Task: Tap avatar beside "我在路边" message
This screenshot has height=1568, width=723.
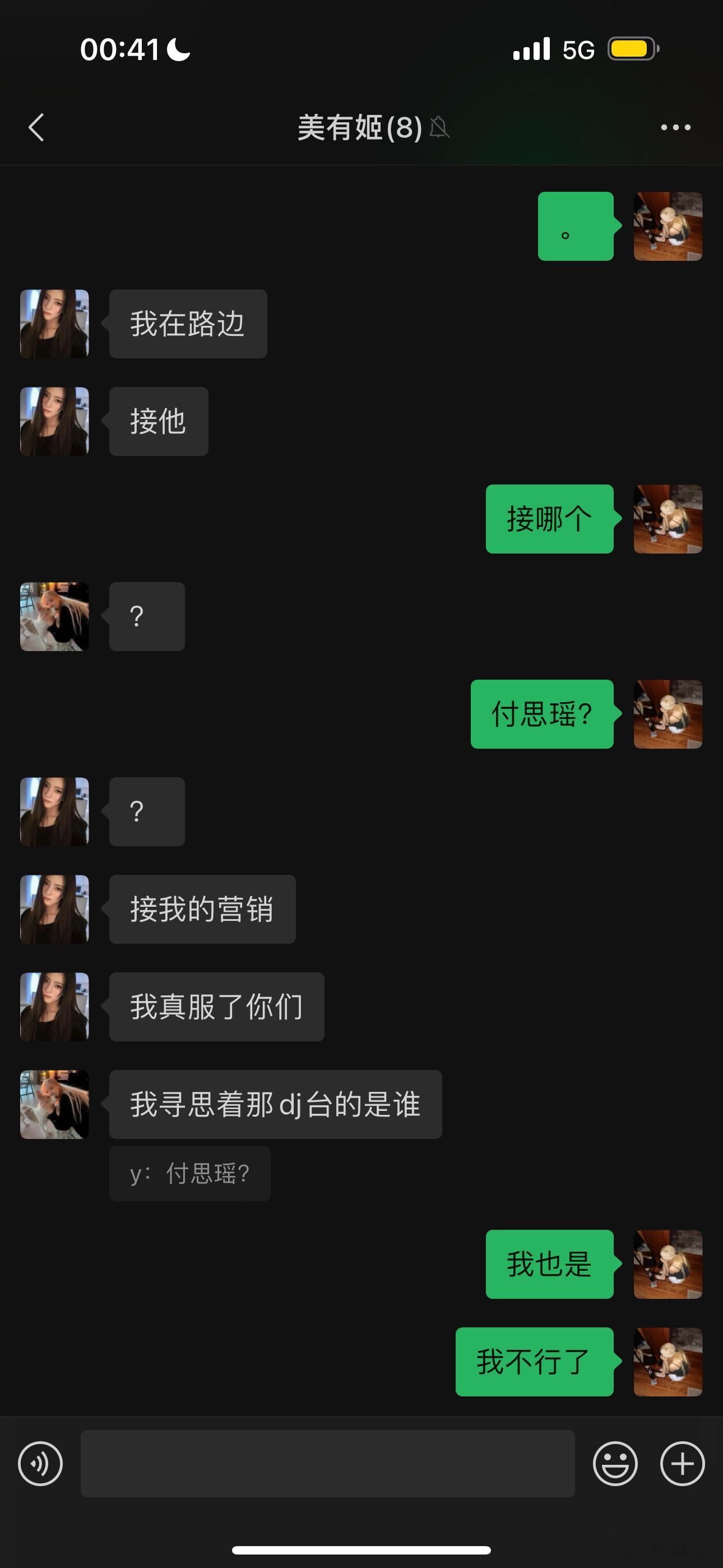Action: point(55,324)
